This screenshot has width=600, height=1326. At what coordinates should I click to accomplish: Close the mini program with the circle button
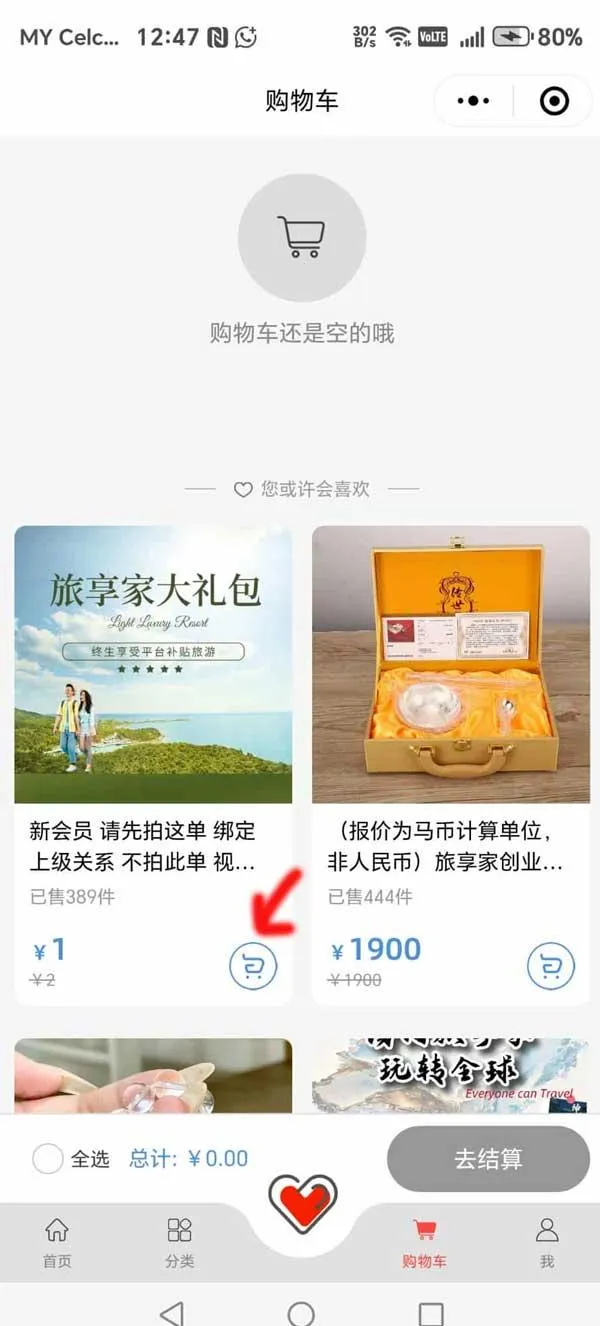(x=553, y=101)
